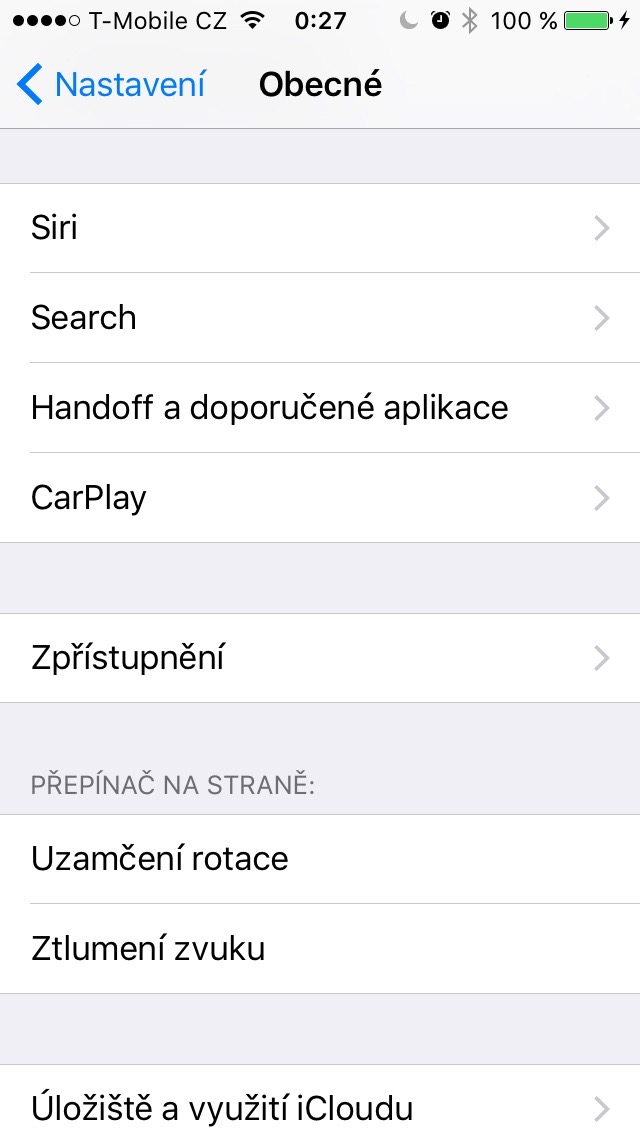640x1136 pixels.
Task: Open Zpřístupnění settings
Action: [320, 658]
